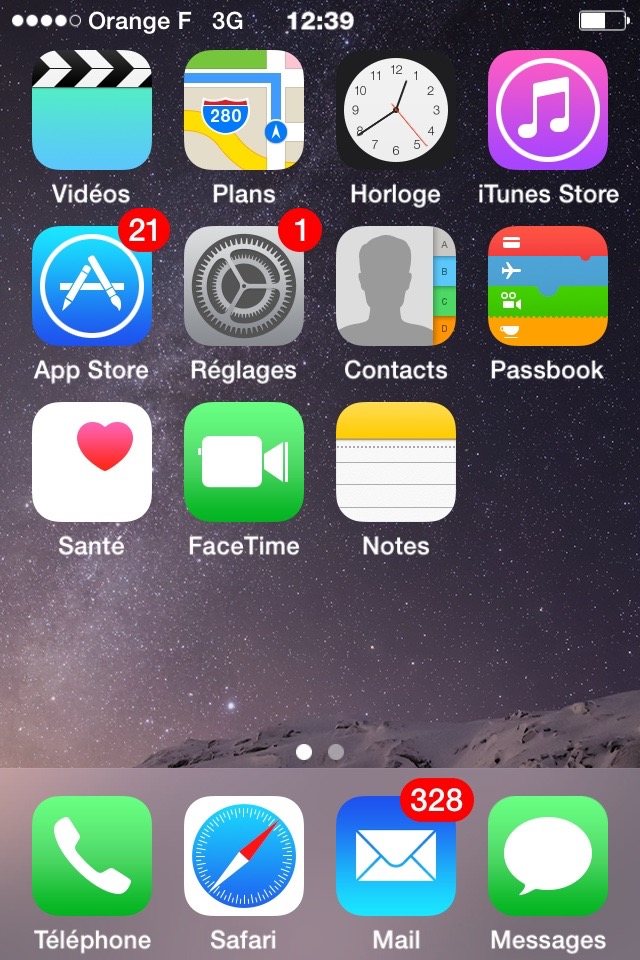Image resolution: width=640 pixels, height=960 pixels.
Task: Open the Santé health app
Action: 92,462
